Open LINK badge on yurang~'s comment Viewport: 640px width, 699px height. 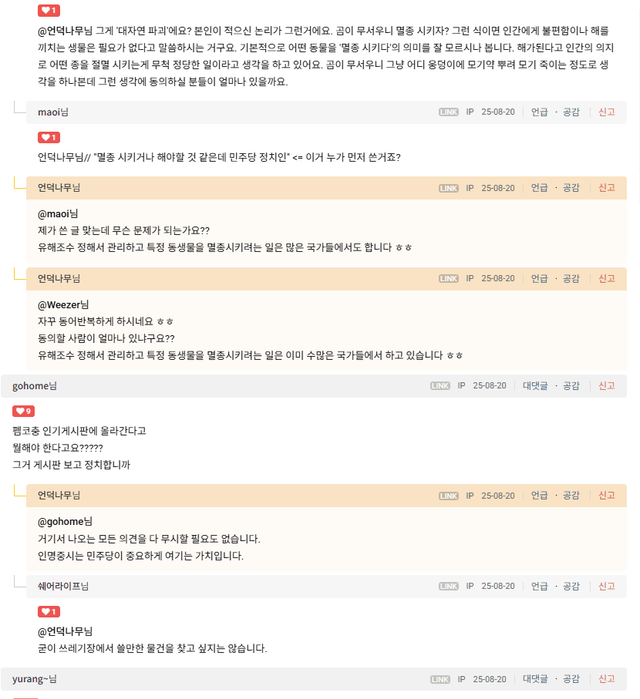tap(441, 679)
